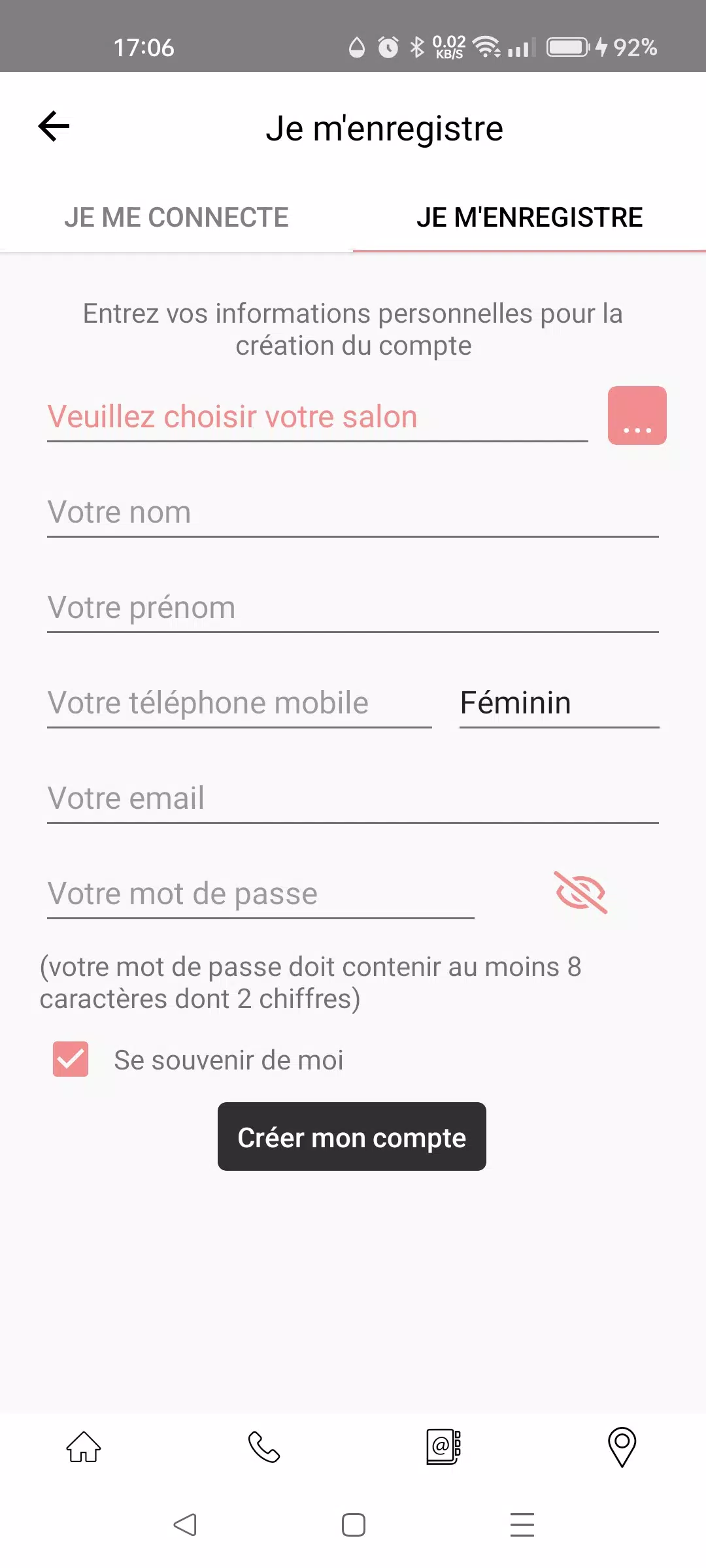Open the salon picker ellipsis button
This screenshot has height=1568, width=706.
pos(636,416)
